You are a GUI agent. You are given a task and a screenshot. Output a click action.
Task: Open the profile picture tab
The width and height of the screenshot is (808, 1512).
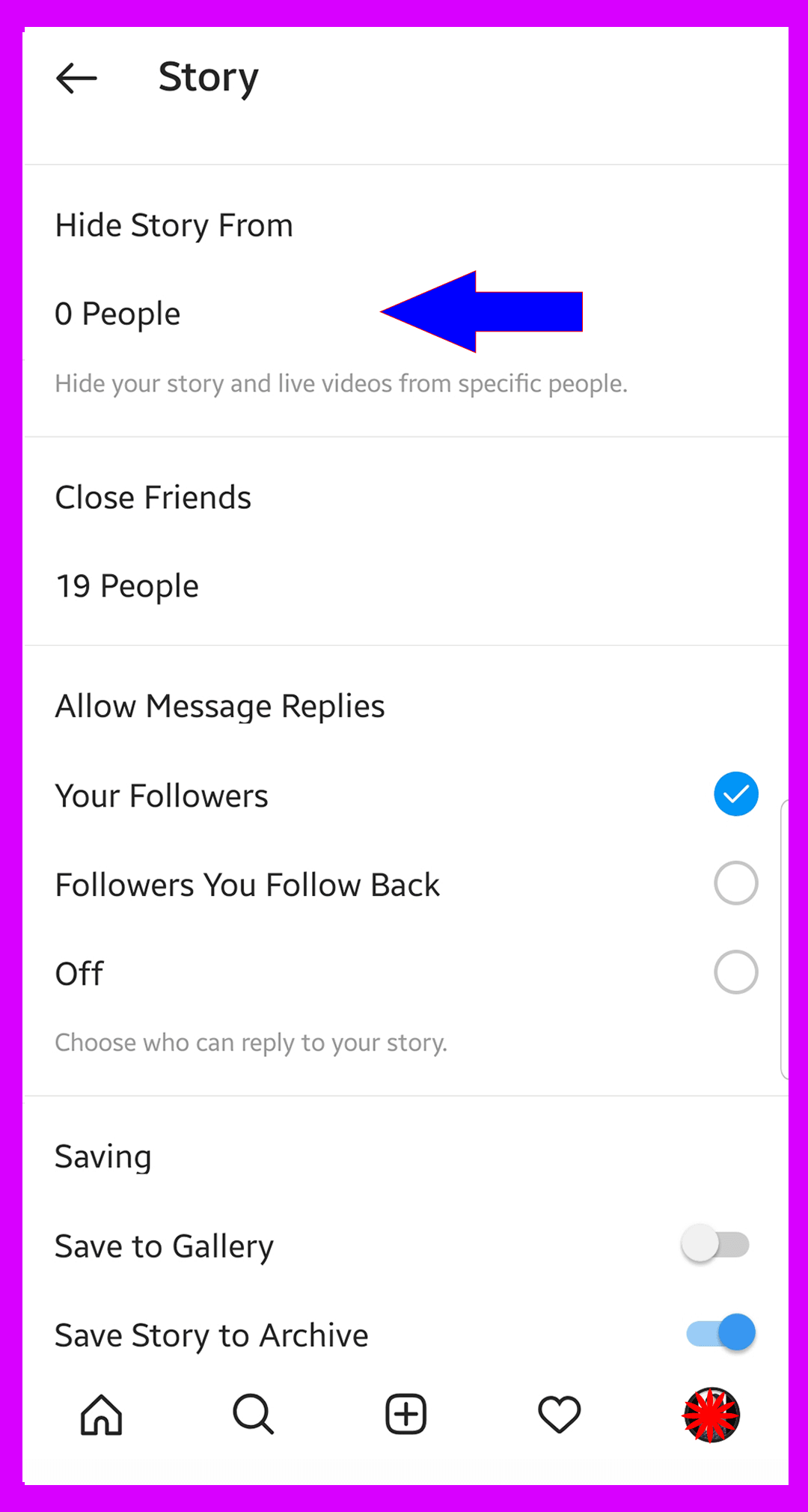pos(711,1415)
